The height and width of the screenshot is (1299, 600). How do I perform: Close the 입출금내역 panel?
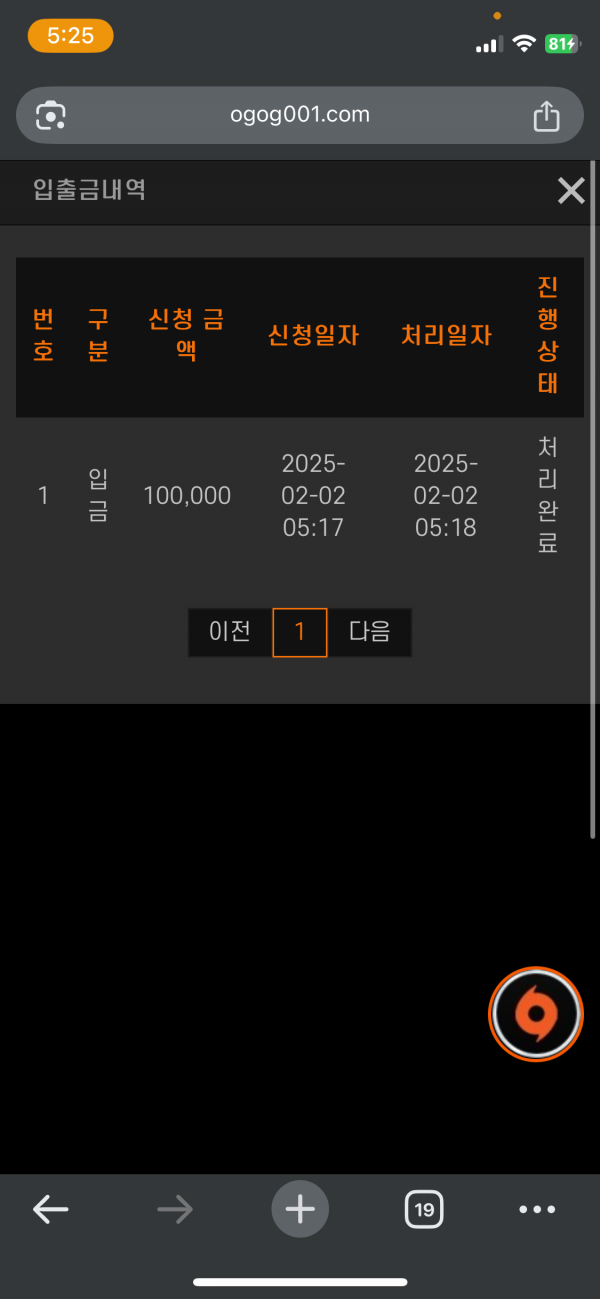[571, 191]
